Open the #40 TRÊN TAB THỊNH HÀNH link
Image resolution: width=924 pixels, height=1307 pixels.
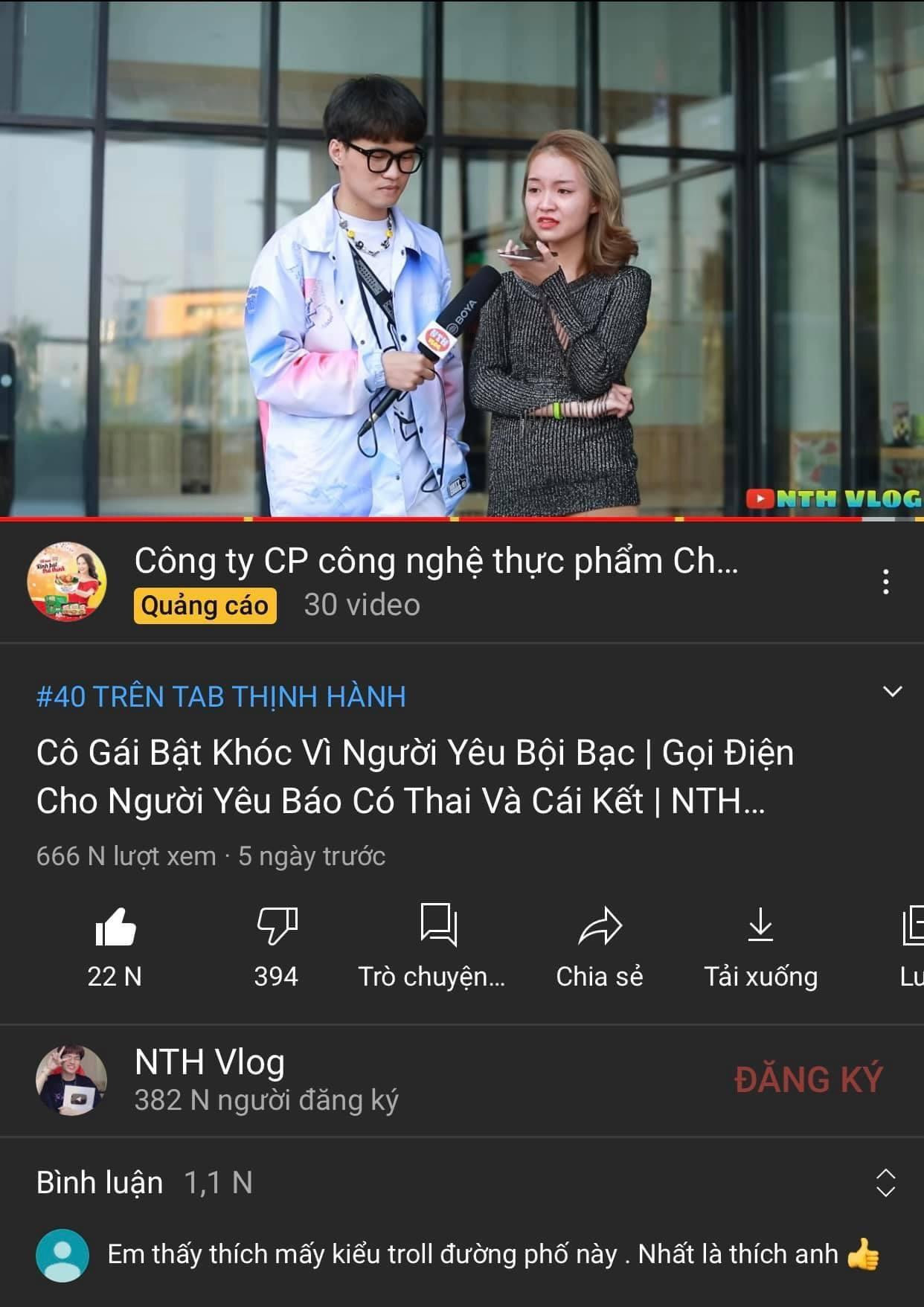coord(221,697)
